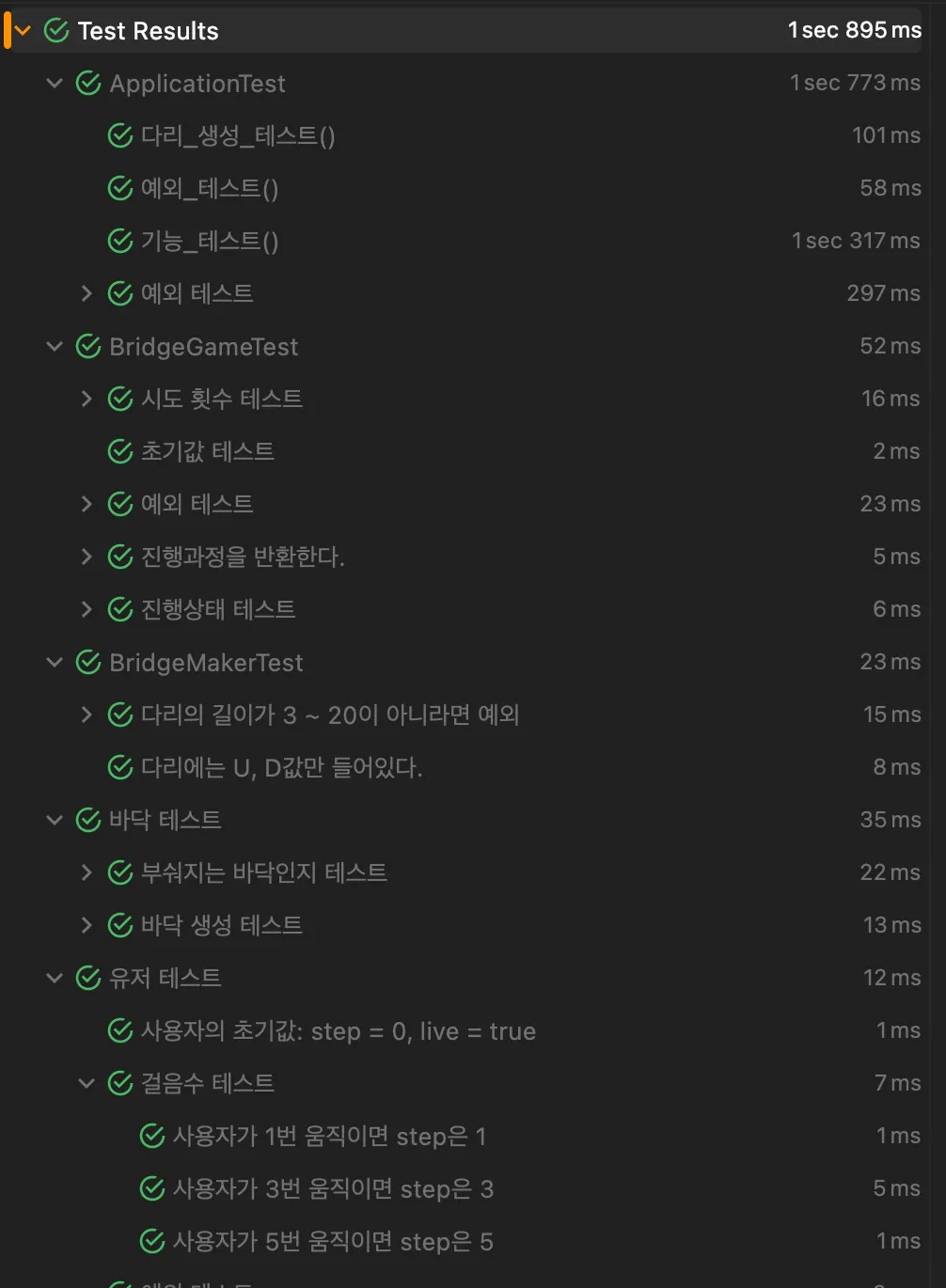Collapse the 걸음수 테스트 node
The width and height of the screenshot is (946, 1288).
[87, 1084]
